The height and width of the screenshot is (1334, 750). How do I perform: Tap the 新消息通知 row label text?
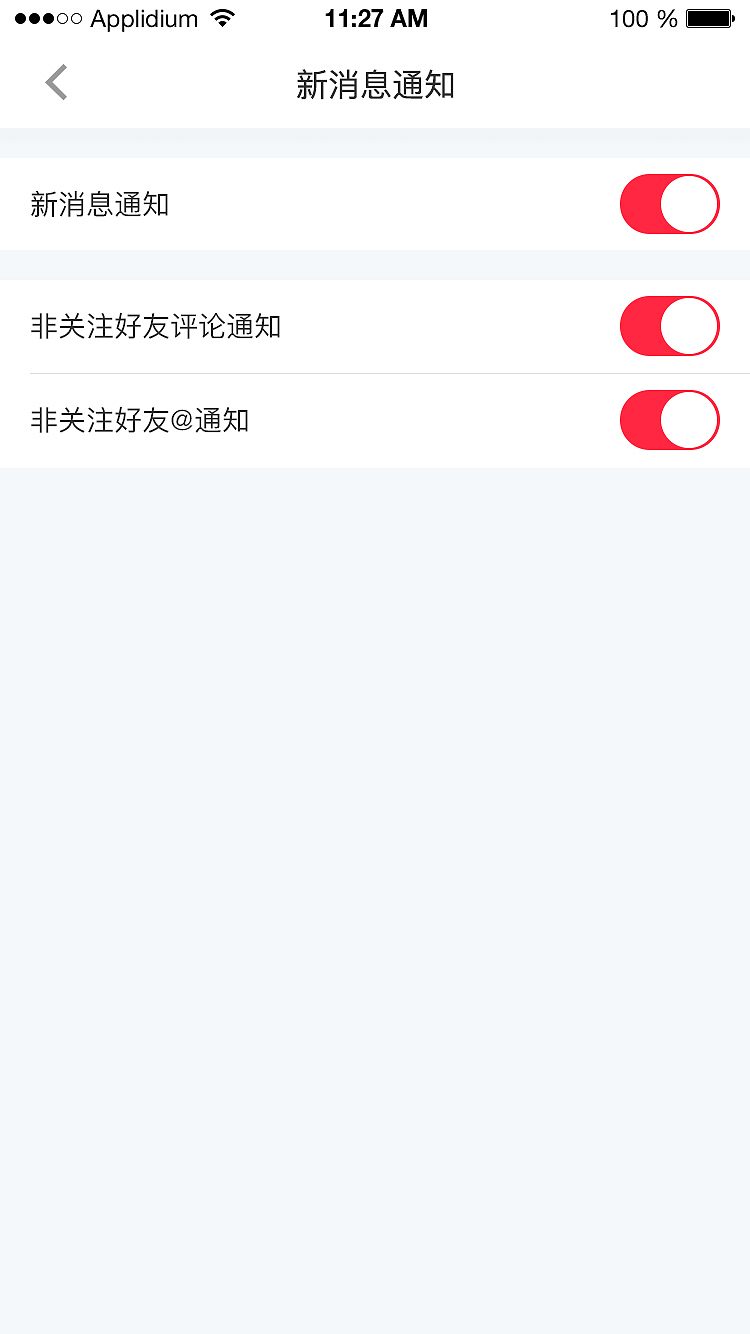coord(99,204)
